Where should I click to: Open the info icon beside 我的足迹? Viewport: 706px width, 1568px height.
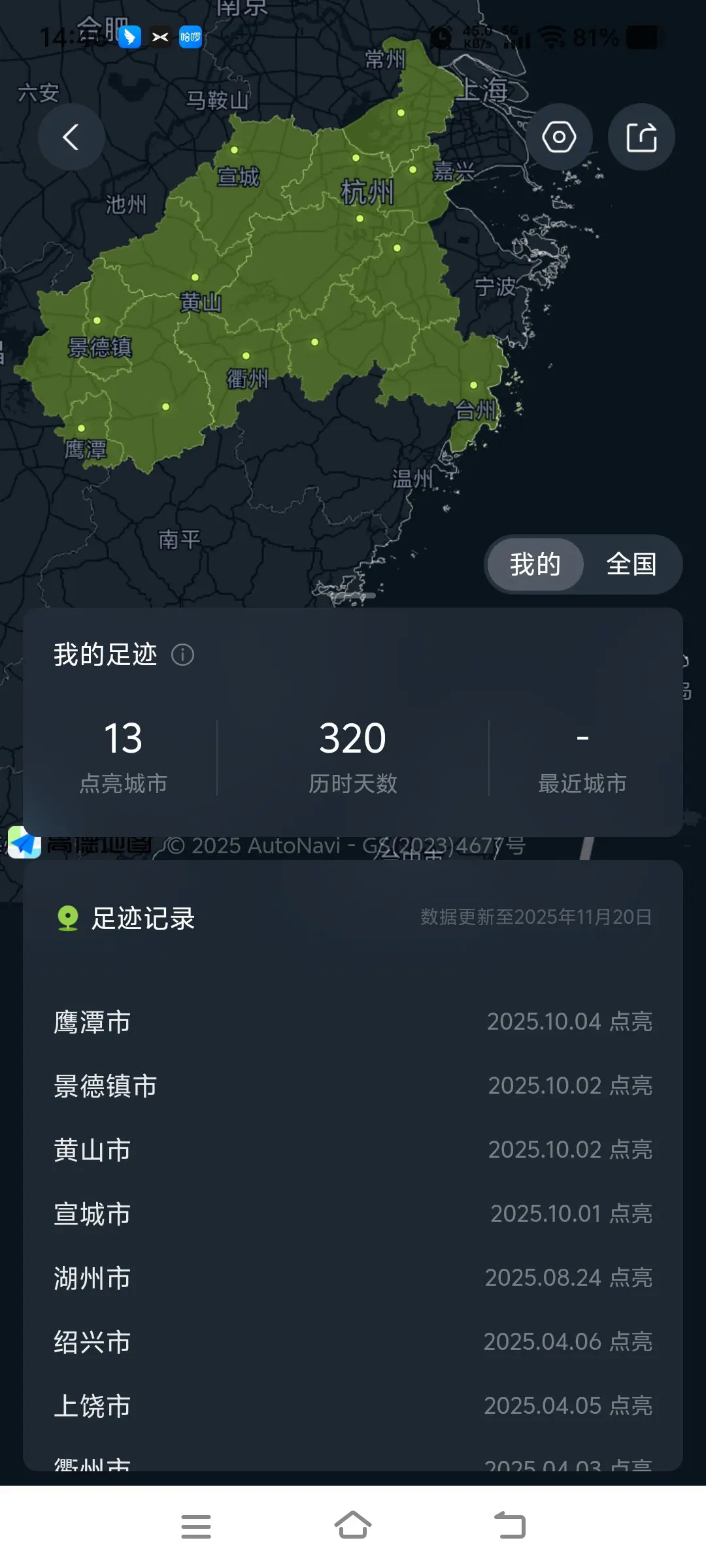[x=182, y=655]
